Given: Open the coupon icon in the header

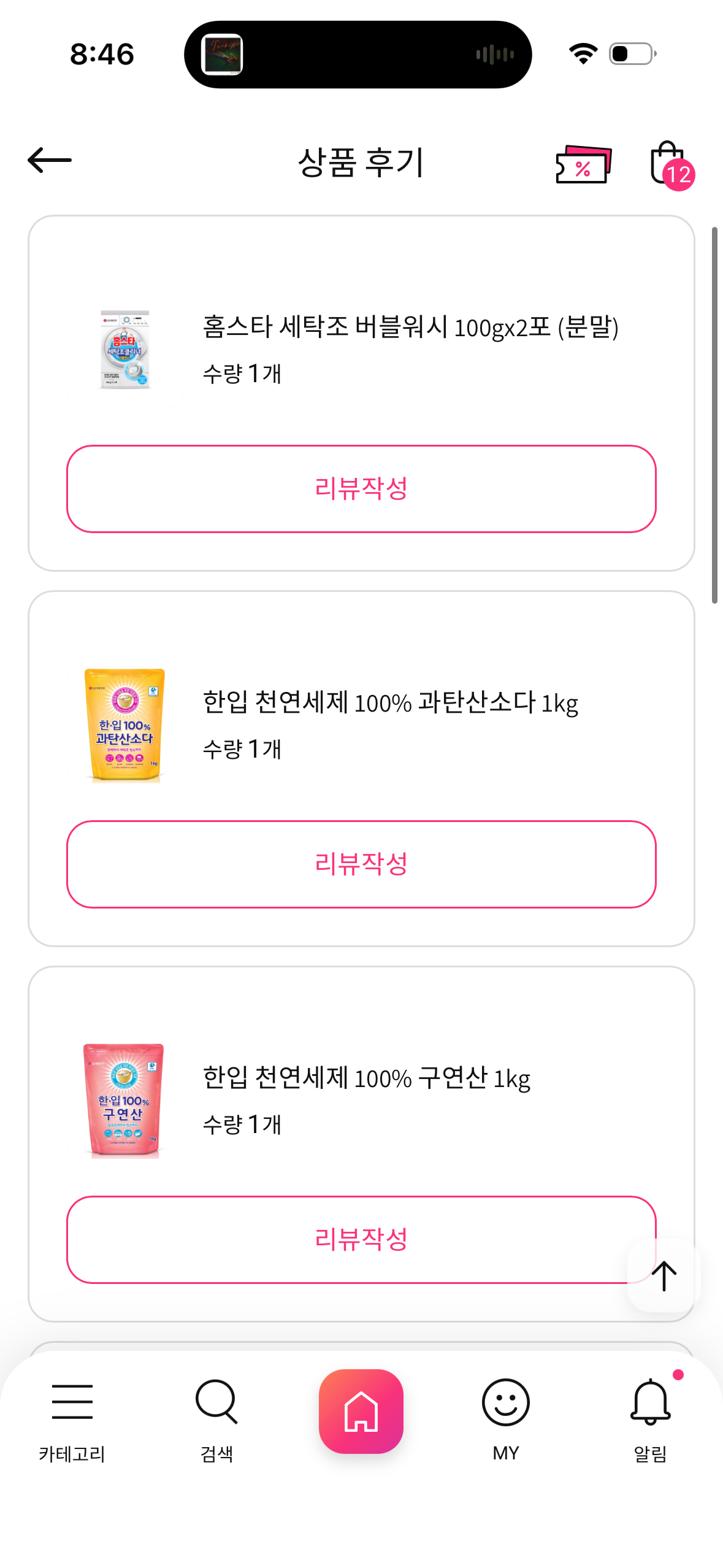Looking at the screenshot, I should [x=583, y=164].
